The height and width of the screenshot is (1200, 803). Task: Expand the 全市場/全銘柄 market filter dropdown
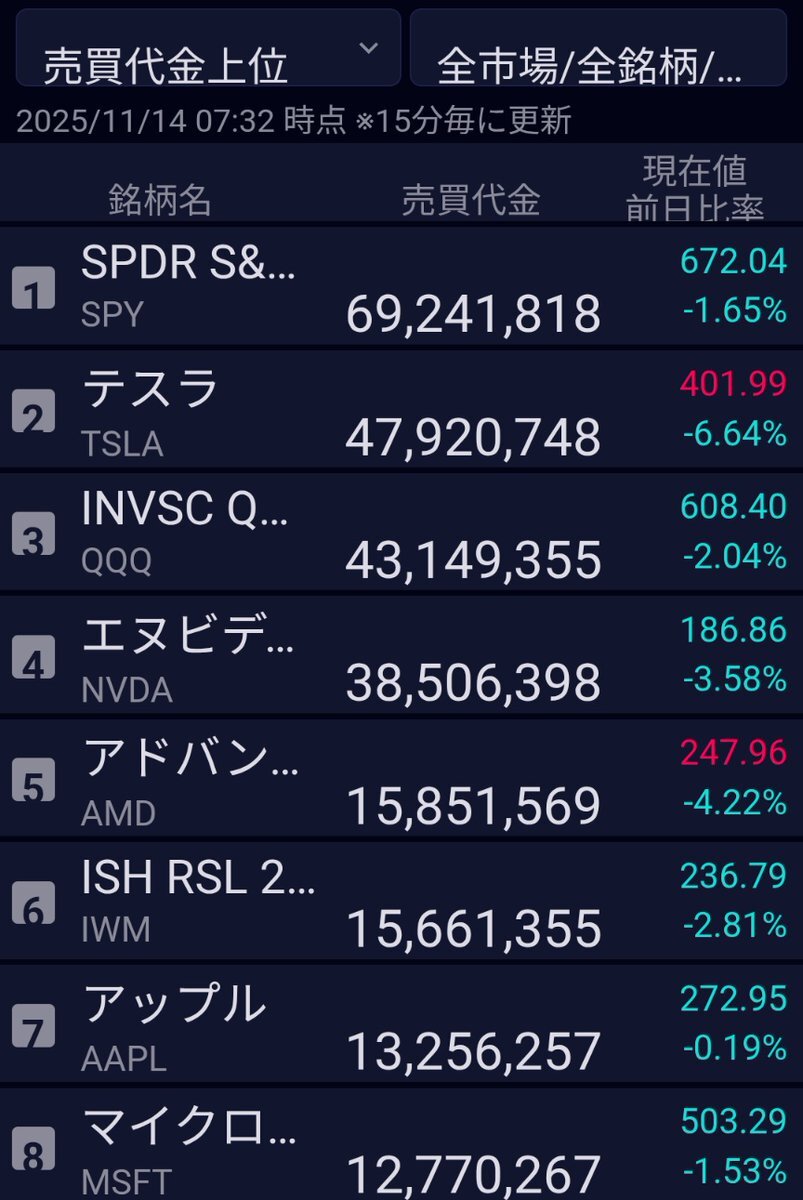click(598, 50)
